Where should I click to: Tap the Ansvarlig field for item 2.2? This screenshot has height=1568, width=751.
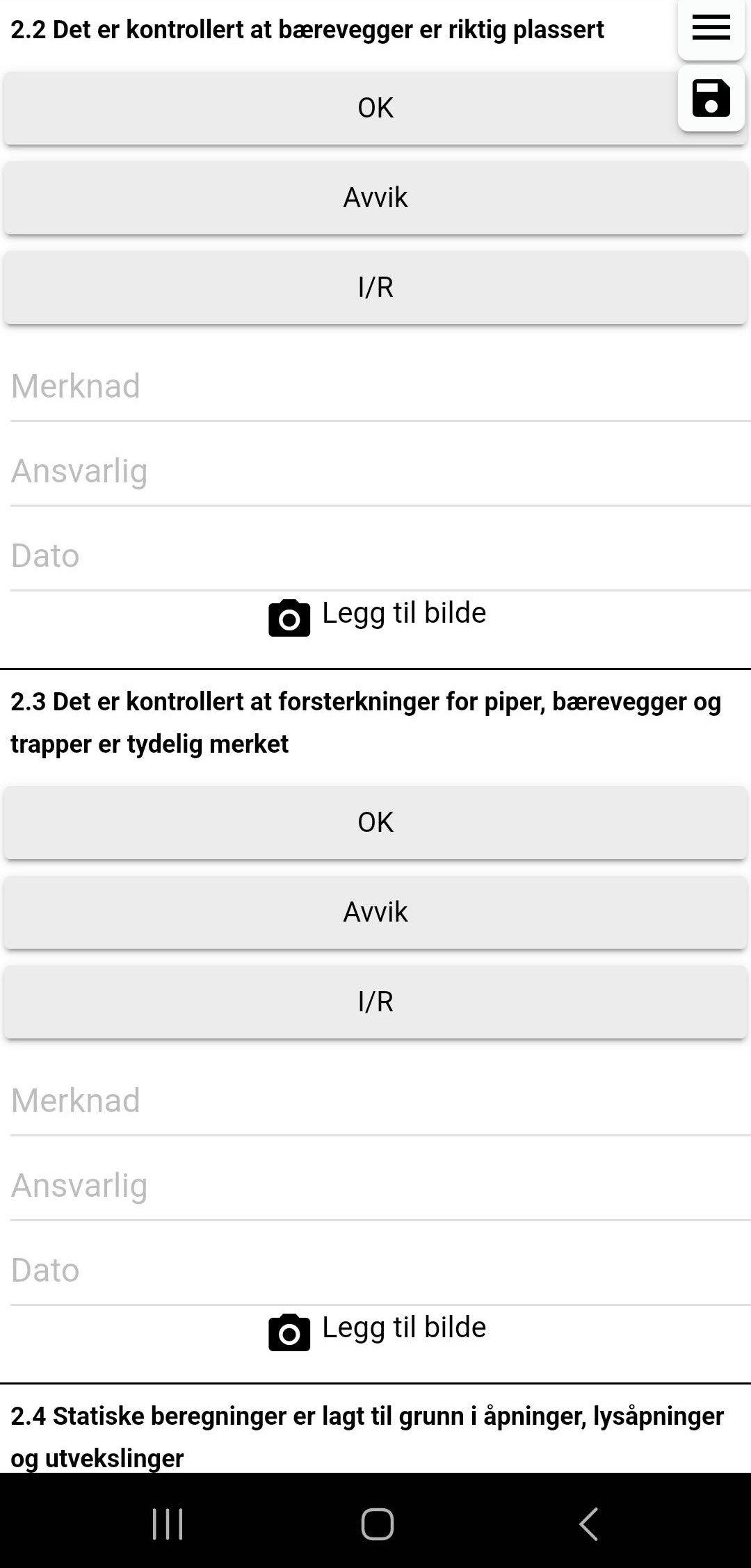point(380,472)
